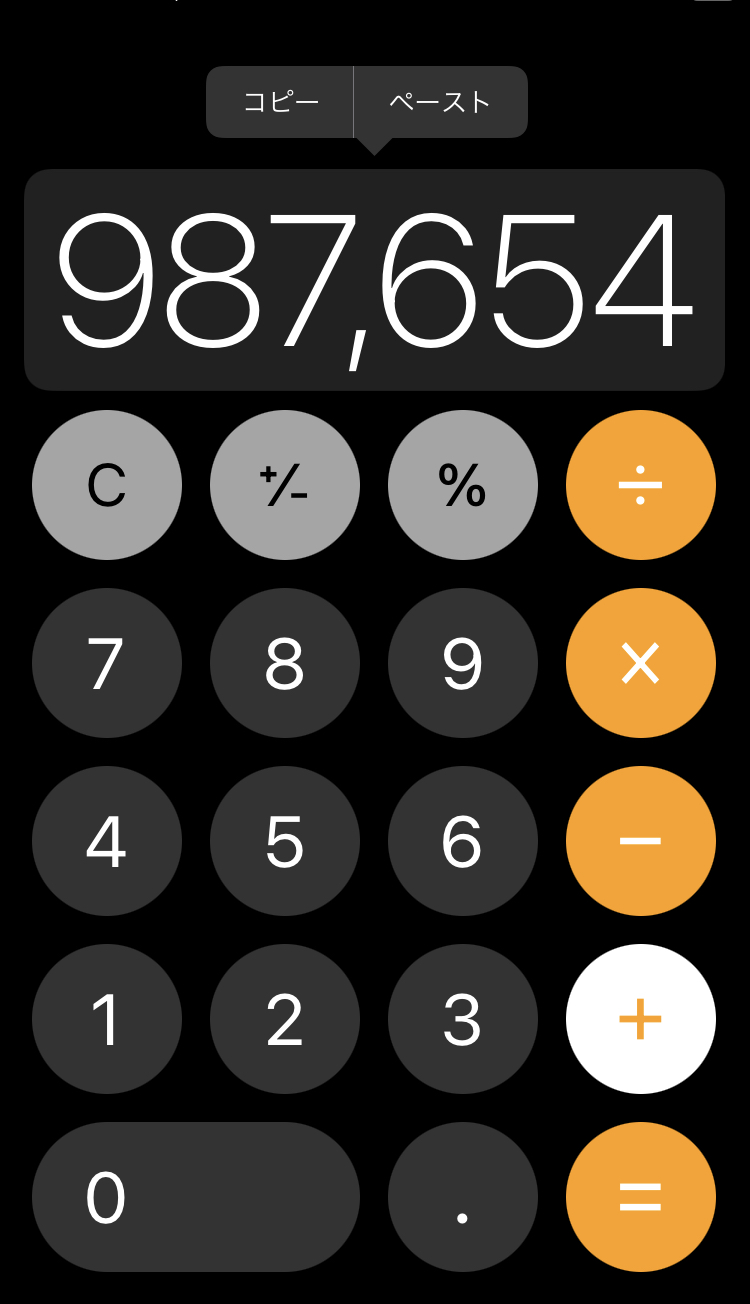Screen dimensions: 750x1304
Task: Enter digit 6
Action: pos(463,841)
